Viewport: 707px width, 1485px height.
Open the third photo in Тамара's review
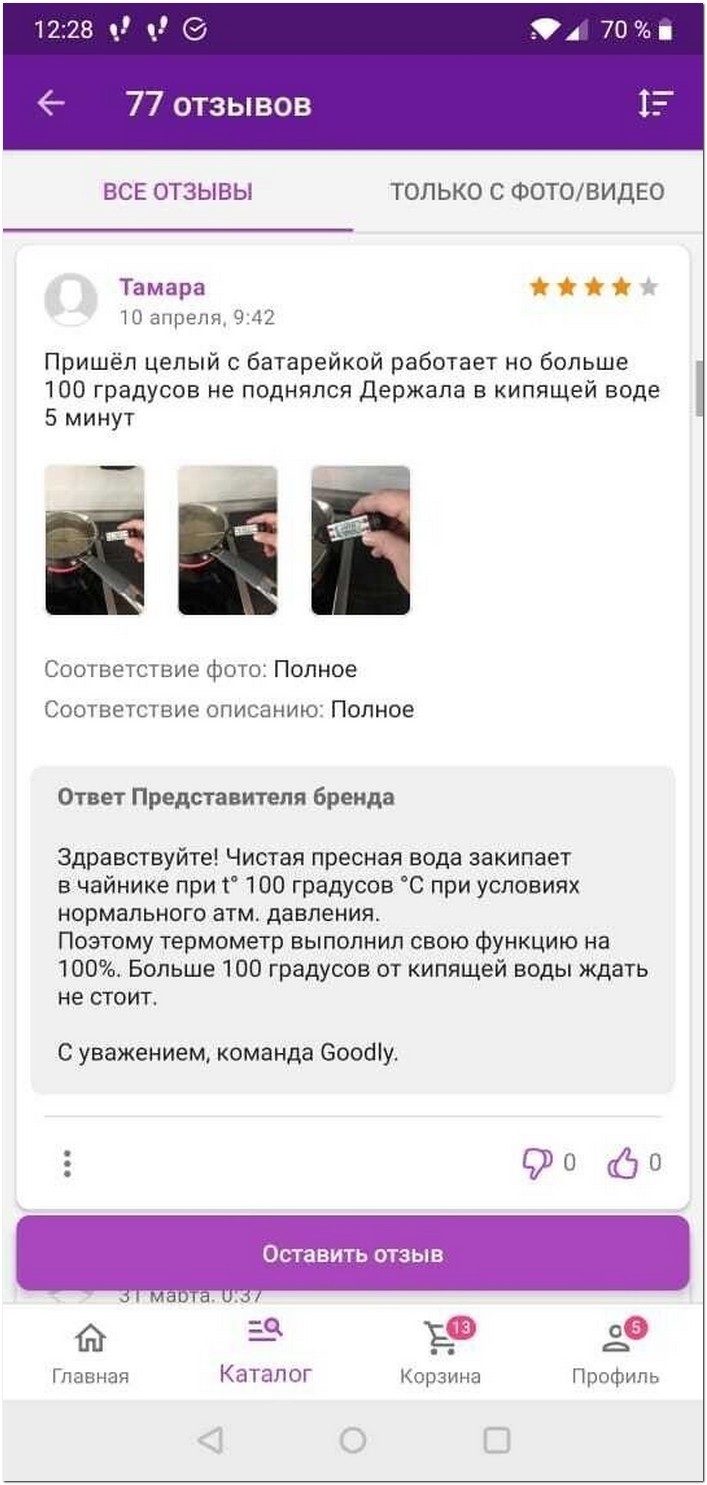[x=361, y=540]
